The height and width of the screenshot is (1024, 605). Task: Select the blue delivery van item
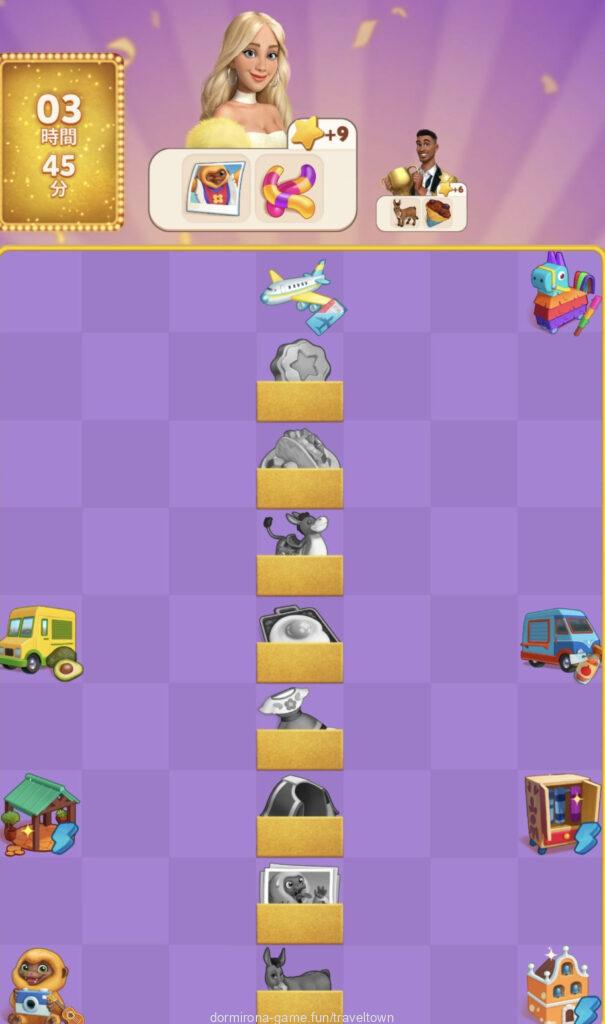pos(560,642)
